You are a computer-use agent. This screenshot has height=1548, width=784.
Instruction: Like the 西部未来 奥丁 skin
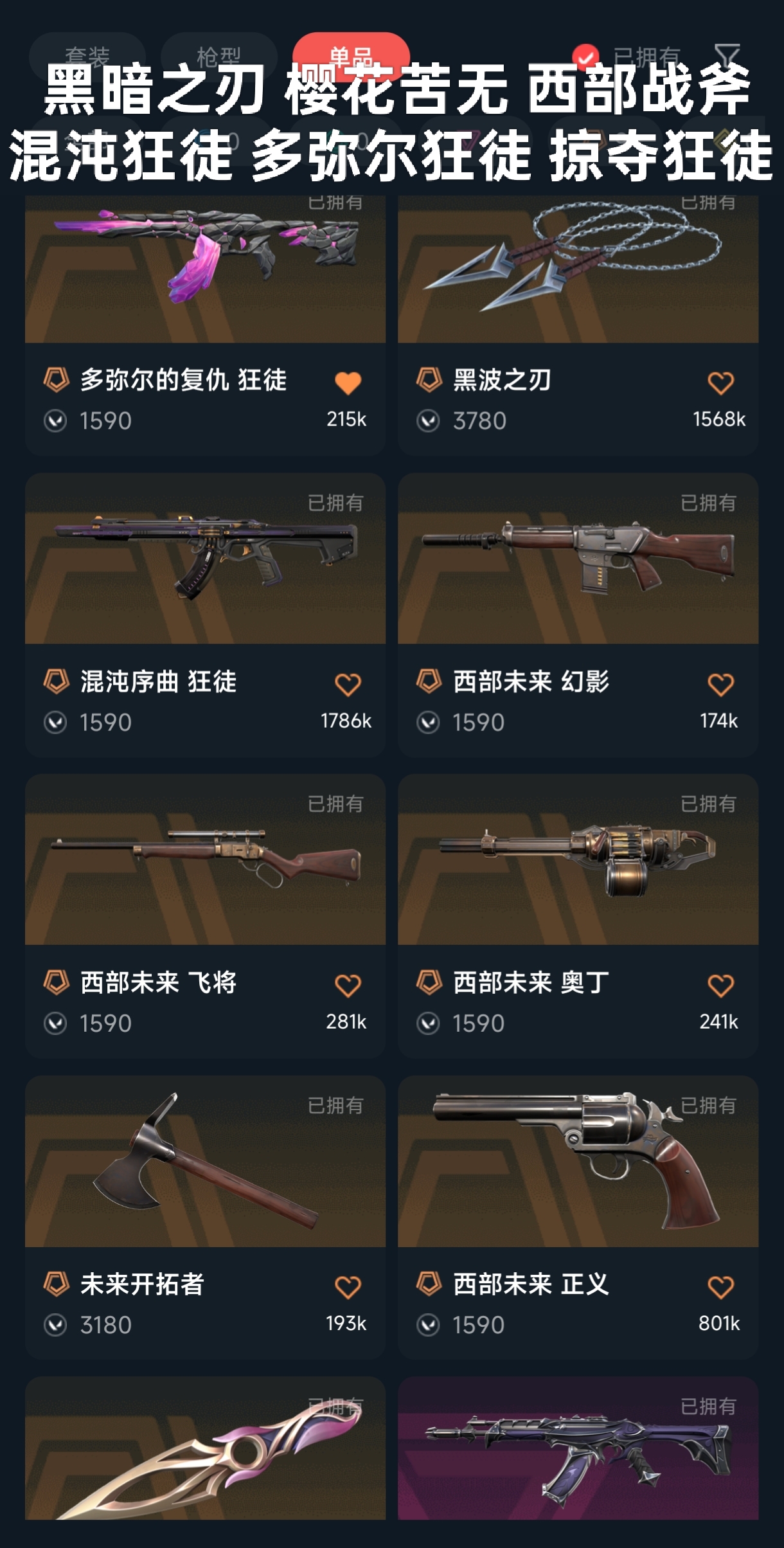click(x=720, y=986)
